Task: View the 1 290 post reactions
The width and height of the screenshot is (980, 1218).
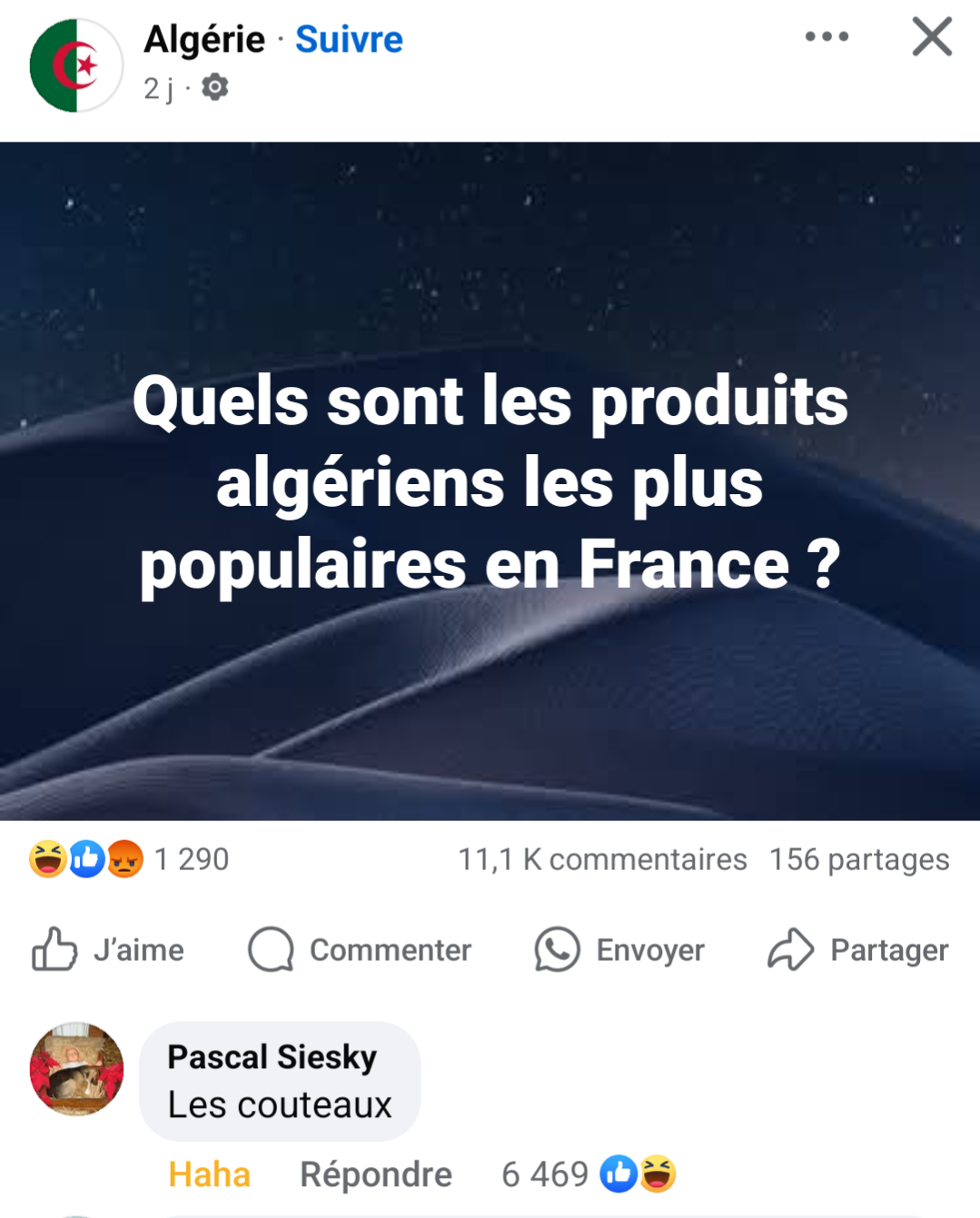Action: pos(129,858)
